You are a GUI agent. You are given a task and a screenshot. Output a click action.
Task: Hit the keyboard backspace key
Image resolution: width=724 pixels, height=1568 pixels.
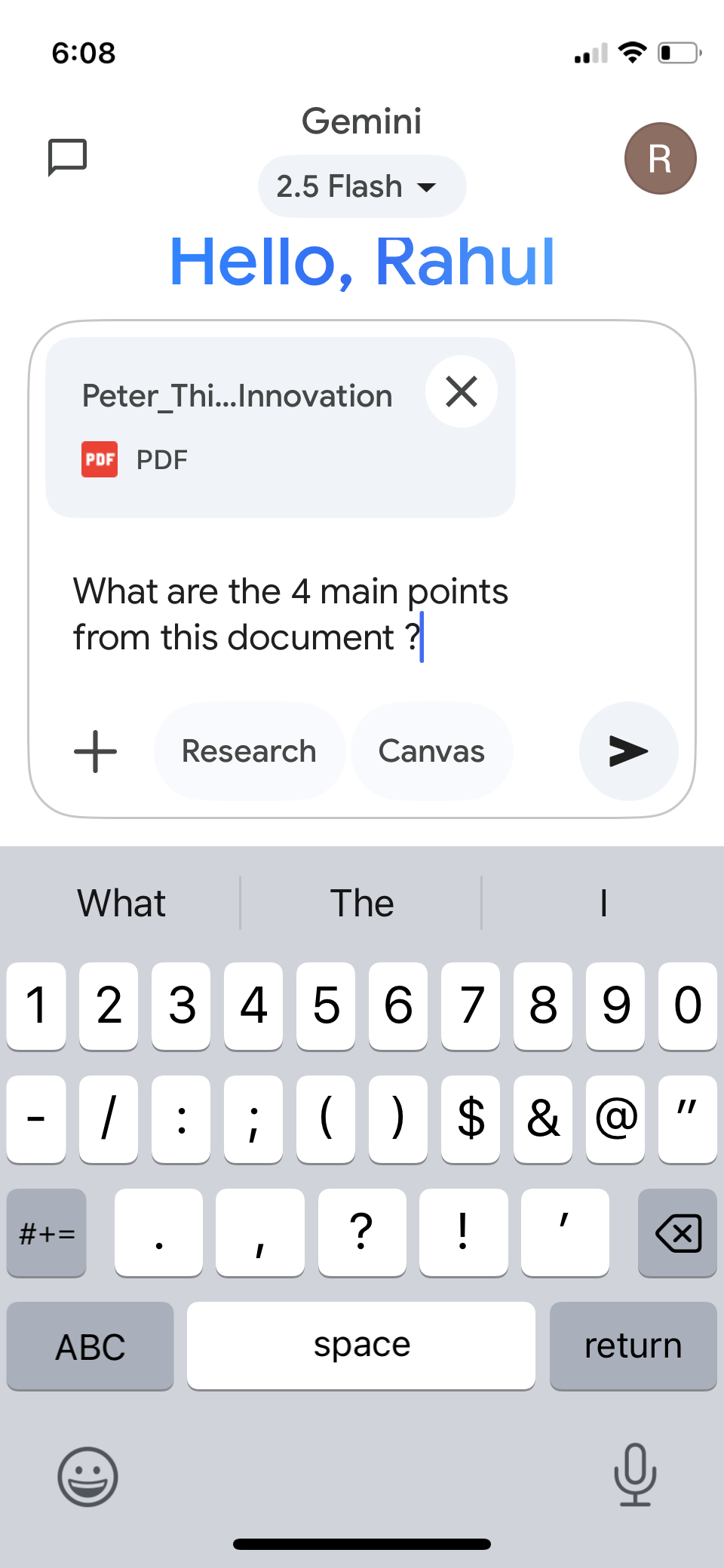(x=677, y=1233)
